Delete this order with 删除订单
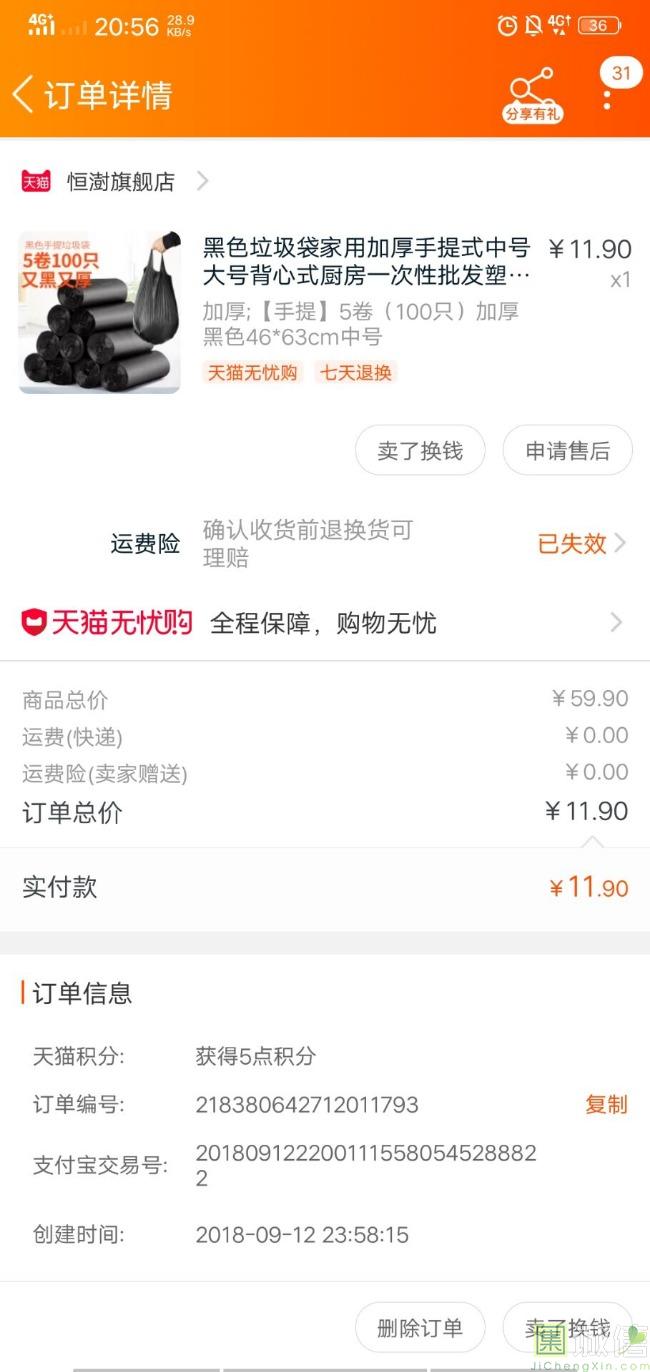 (420, 1328)
